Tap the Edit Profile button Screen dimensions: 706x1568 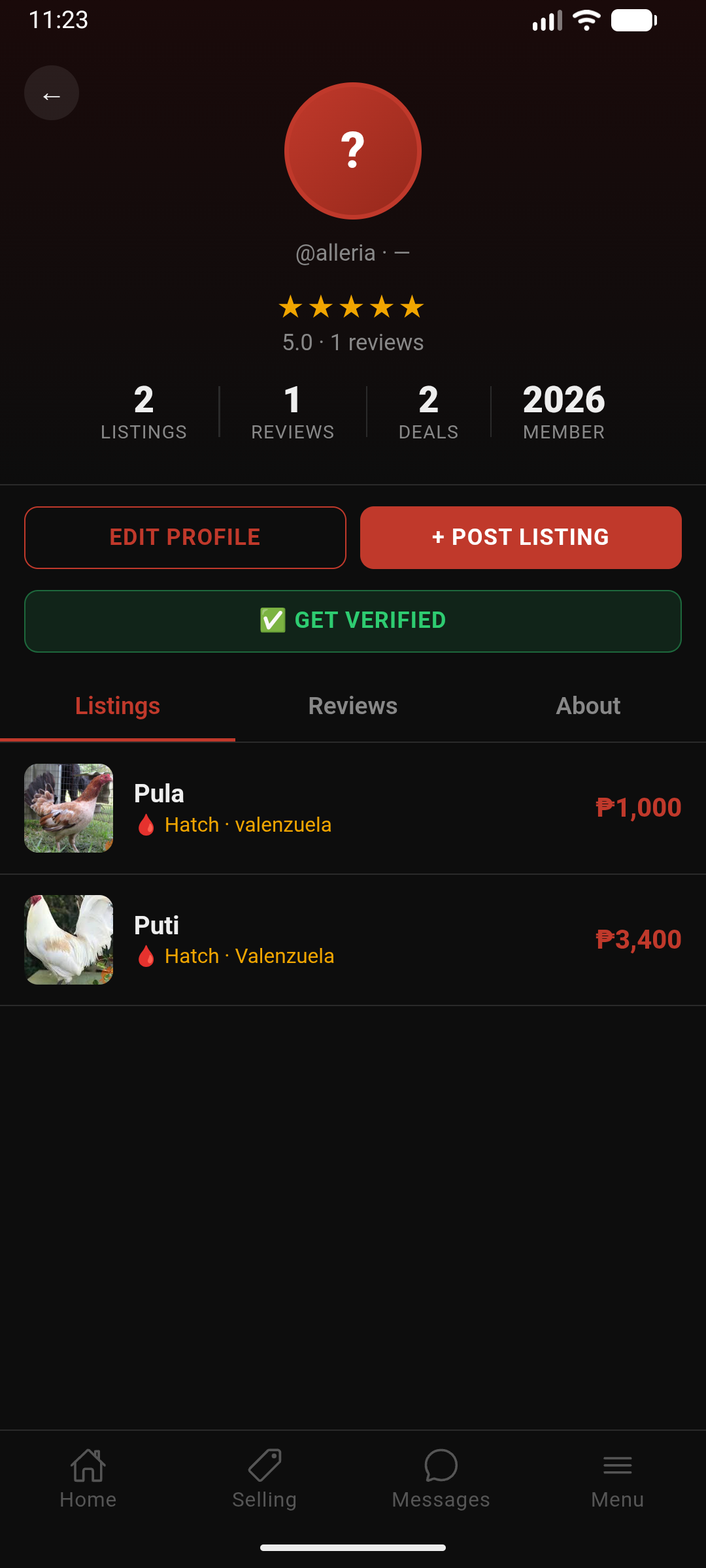coord(185,537)
